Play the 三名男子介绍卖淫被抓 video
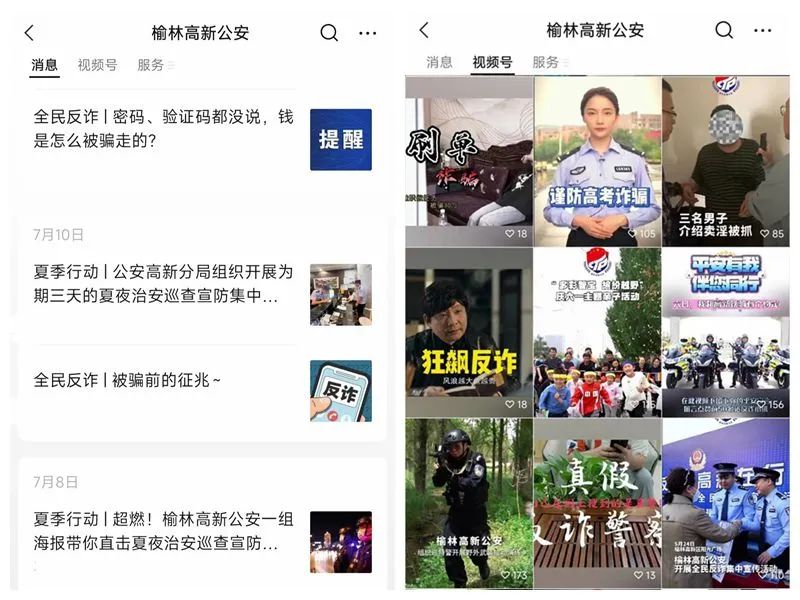Viewport: 800px width, 600px height. (x=725, y=161)
